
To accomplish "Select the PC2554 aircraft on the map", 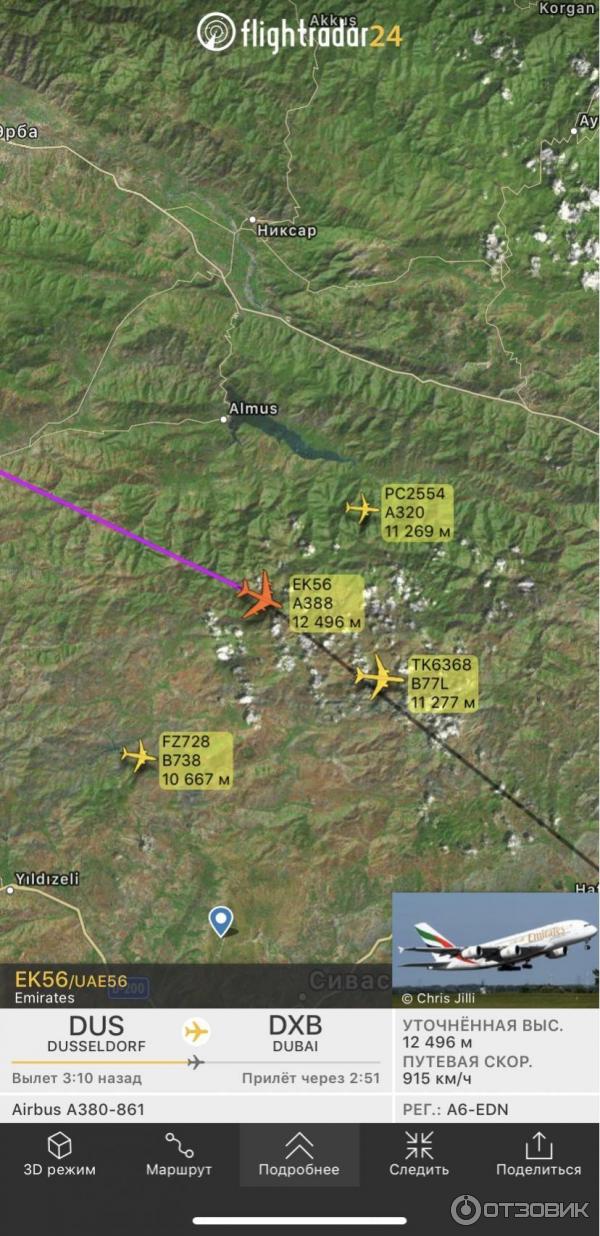I will (x=362, y=509).
